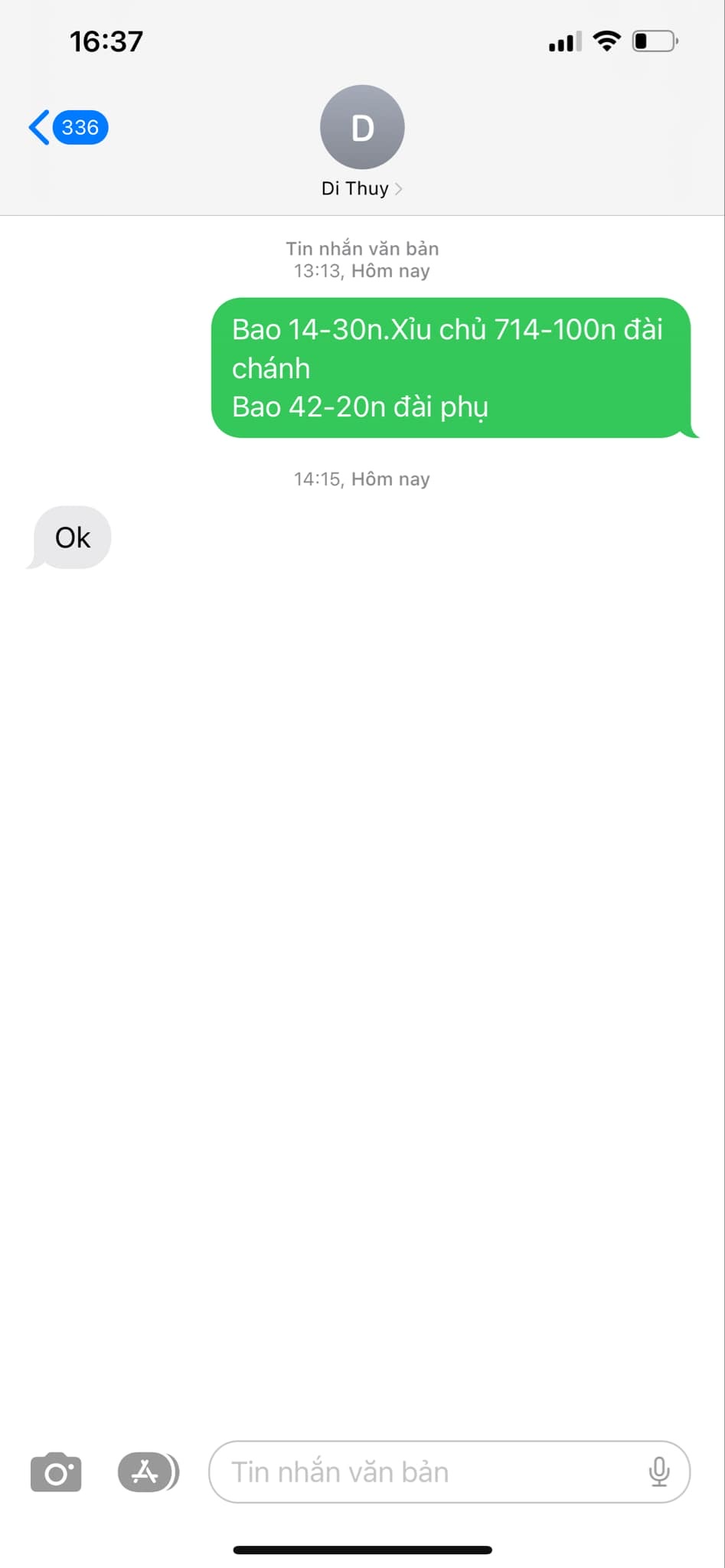
Task: Open the camera to attach a photo
Action: (x=56, y=1472)
